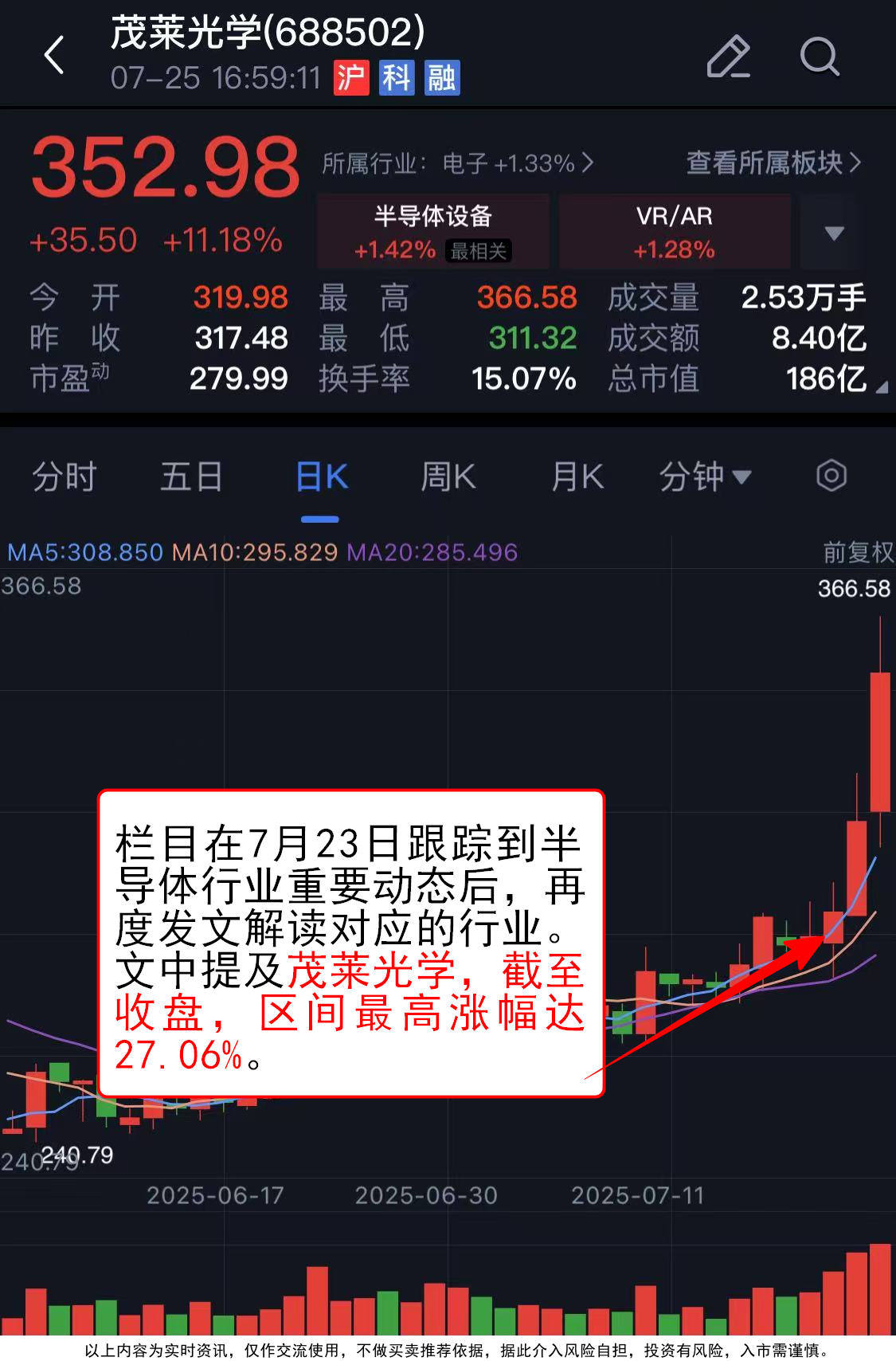The width and height of the screenshot is (896, 1361).
Task: Change the 前复权 adjustment mode
Action: point(858,551)
